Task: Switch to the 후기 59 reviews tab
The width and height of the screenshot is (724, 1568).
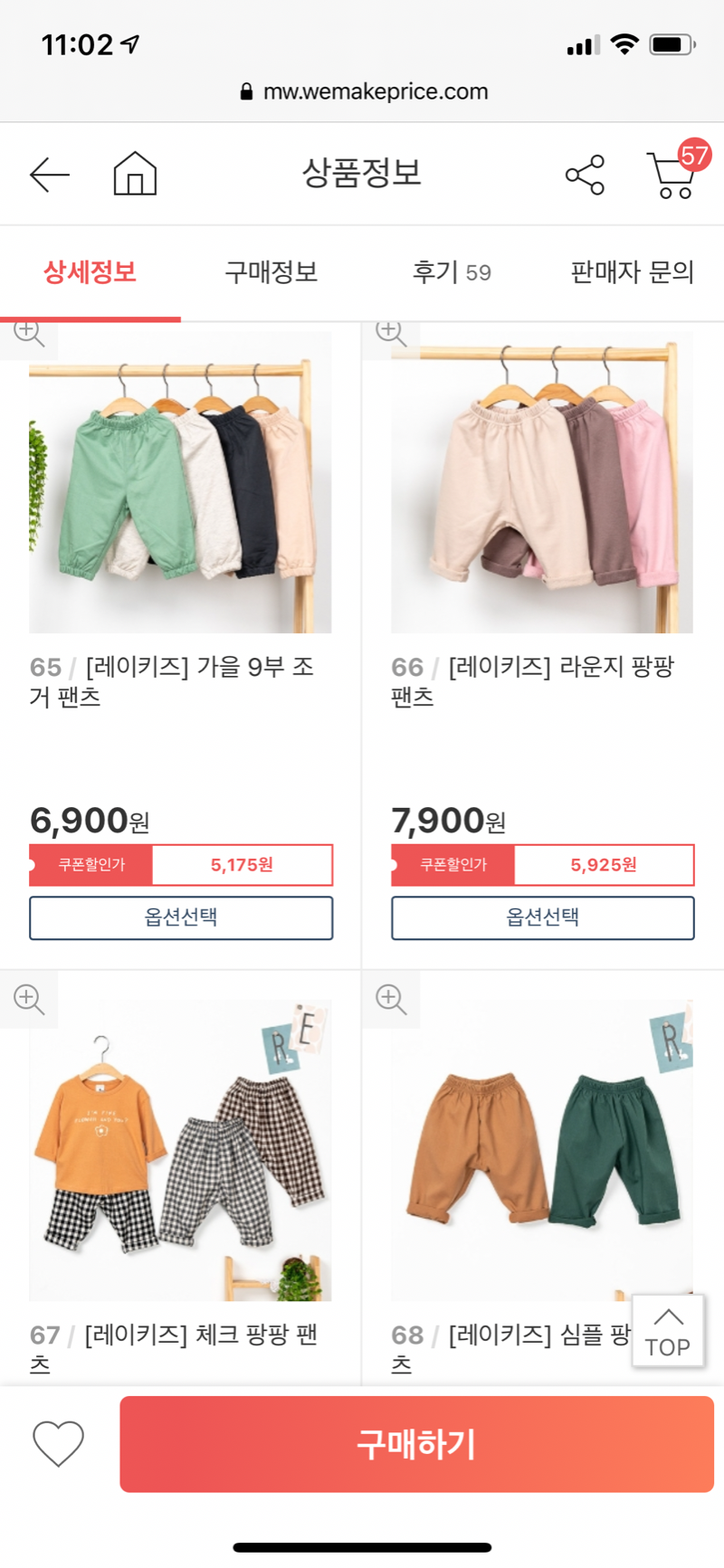Action: pyautogui.click(x=452, y=272)
